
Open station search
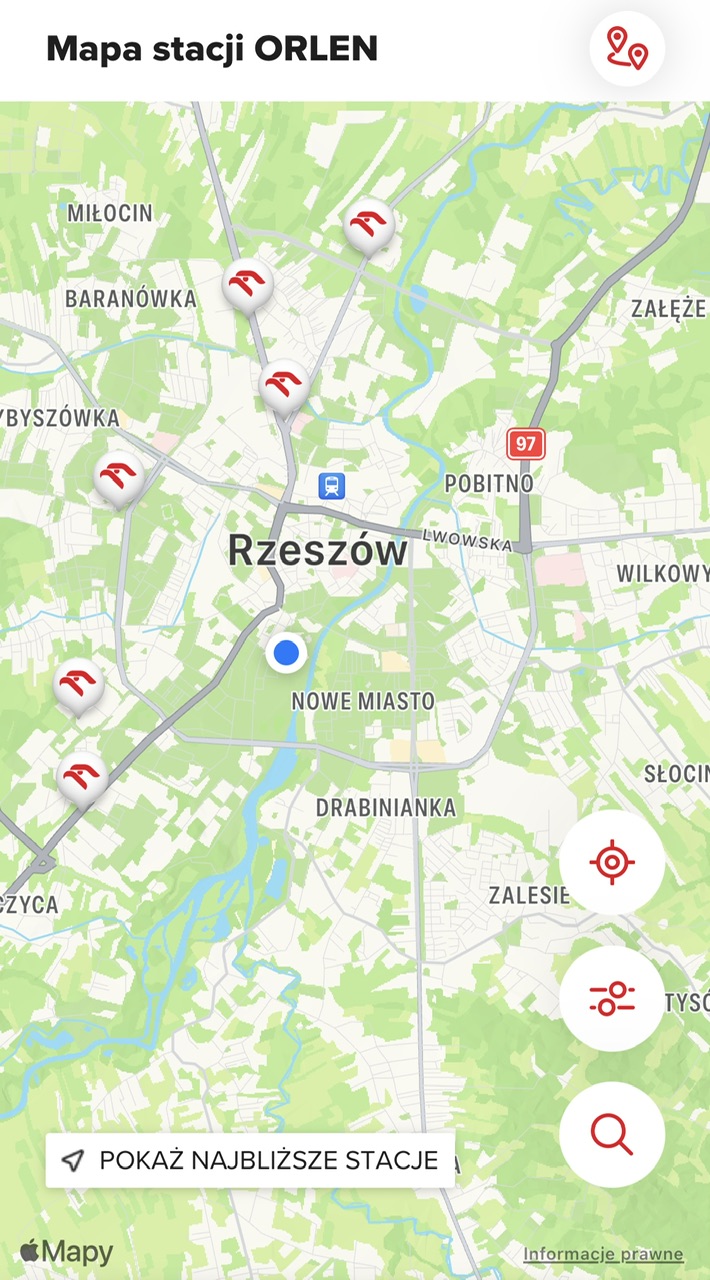[612, 1134]
